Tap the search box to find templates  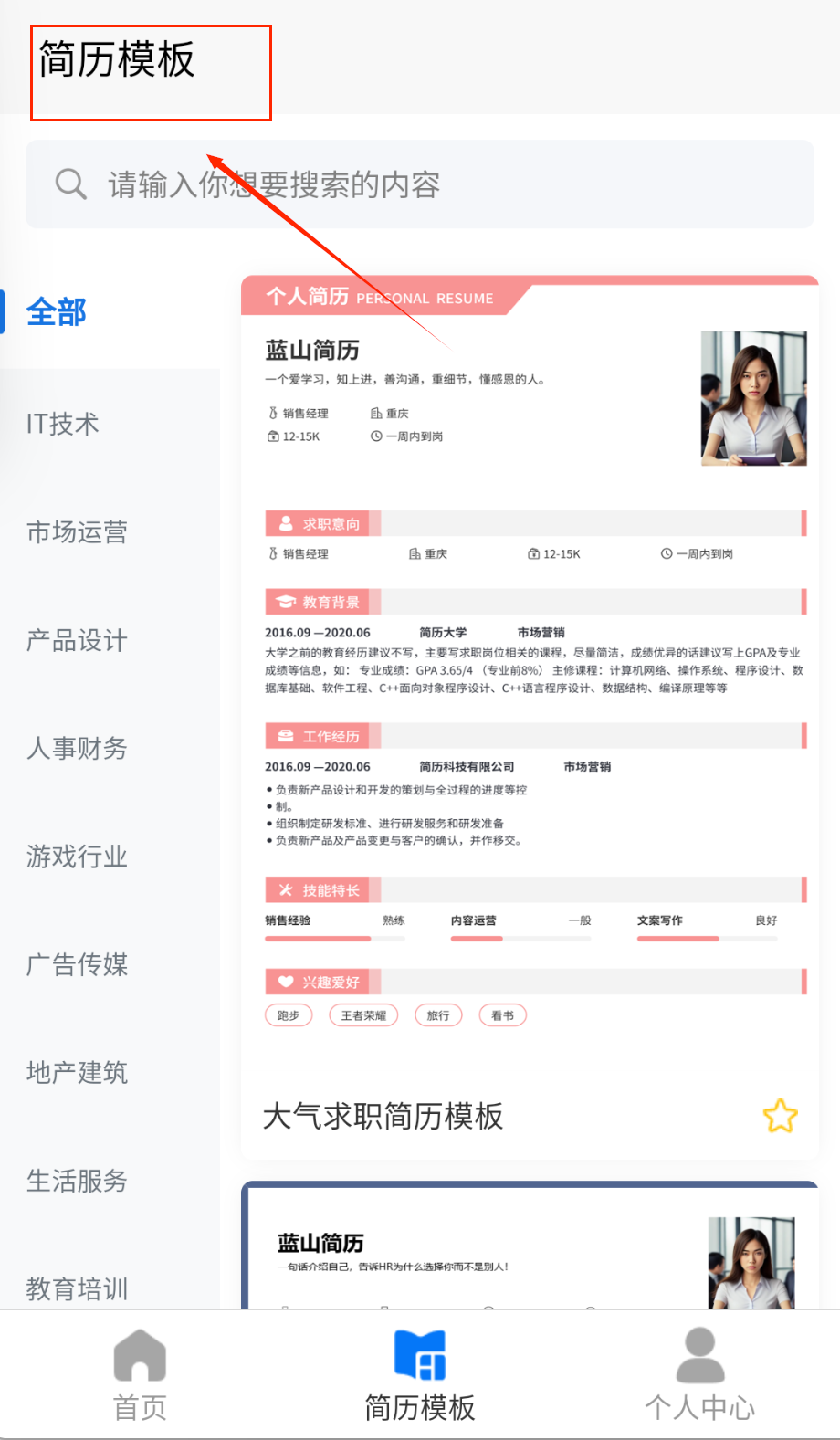click(x=420, y=184)
